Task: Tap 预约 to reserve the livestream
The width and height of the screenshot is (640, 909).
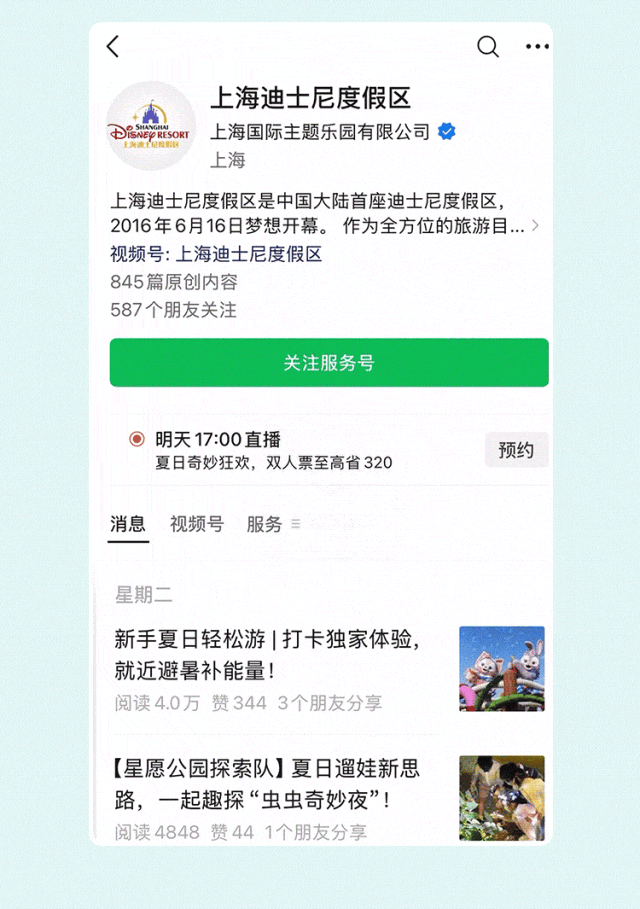Action: coord(516,450)
